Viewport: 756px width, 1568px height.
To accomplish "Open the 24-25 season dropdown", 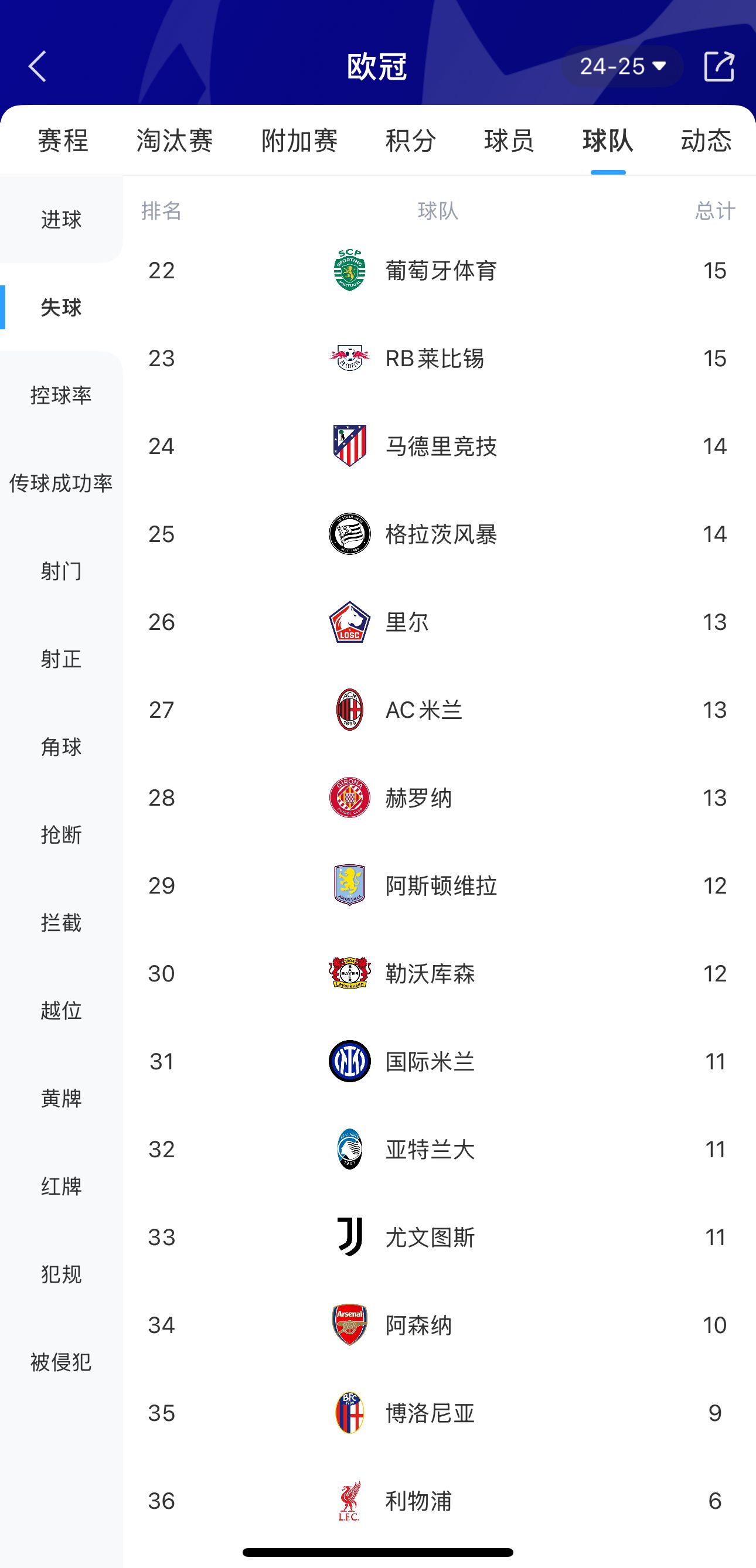I will 622,66.
